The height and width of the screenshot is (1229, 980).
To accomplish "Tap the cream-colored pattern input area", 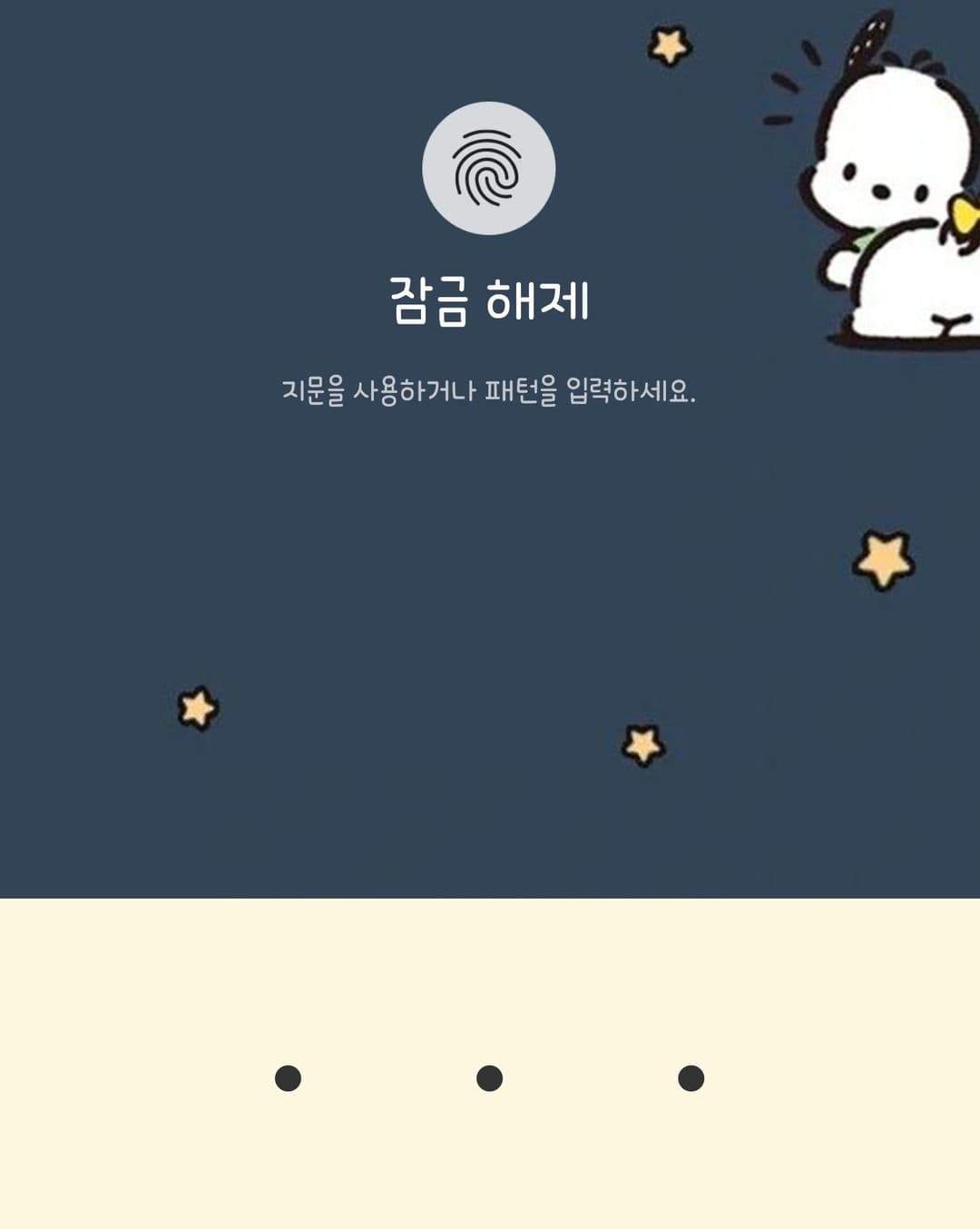I will click(490, 1062).
